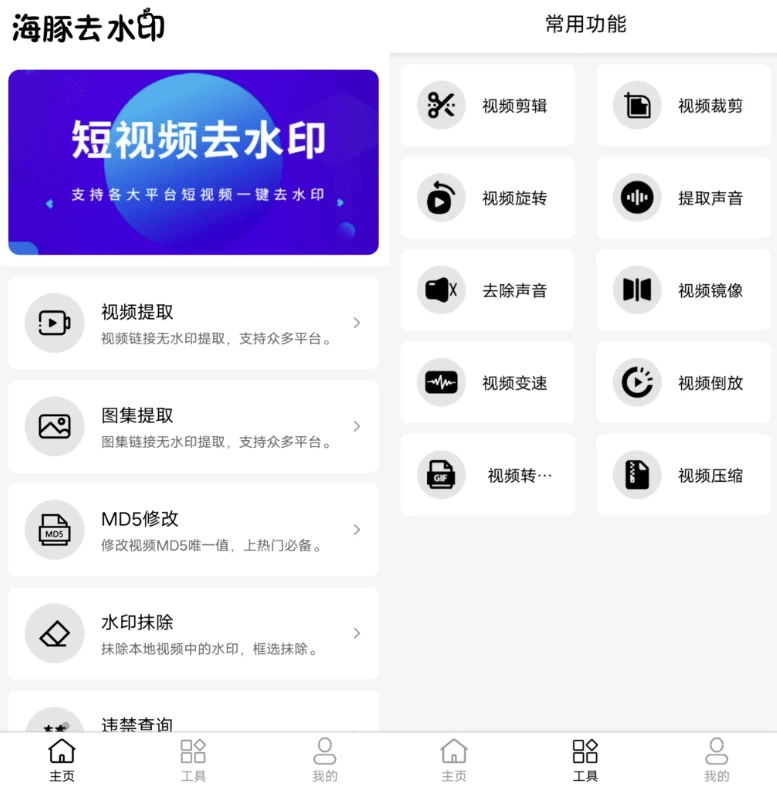
Task: Open the 视频剪辑 tool
Action: [x=488, y=105]
